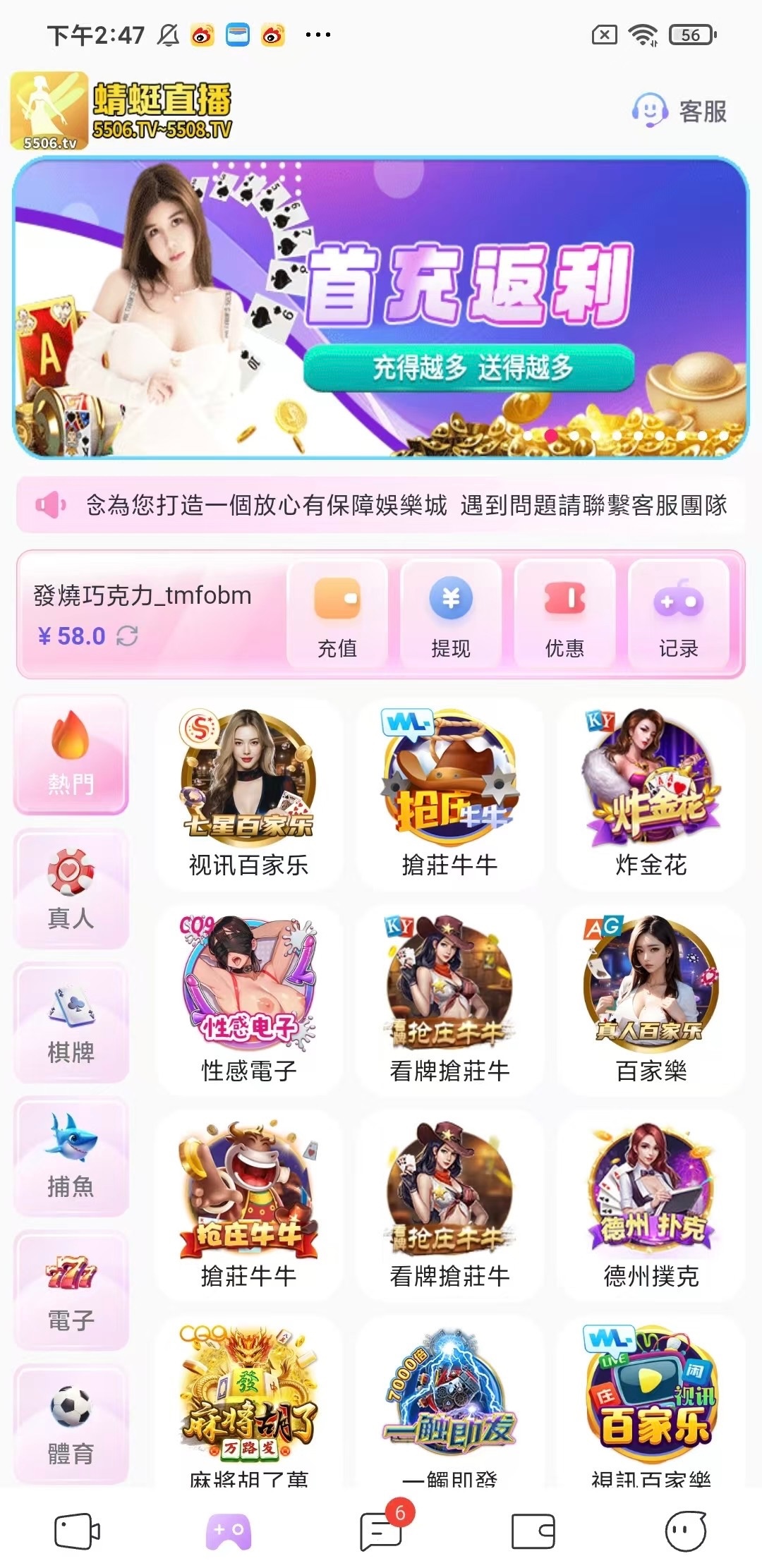Open 提现 withdrawal
Screen dimensions: 762x1568
(451, 614)
